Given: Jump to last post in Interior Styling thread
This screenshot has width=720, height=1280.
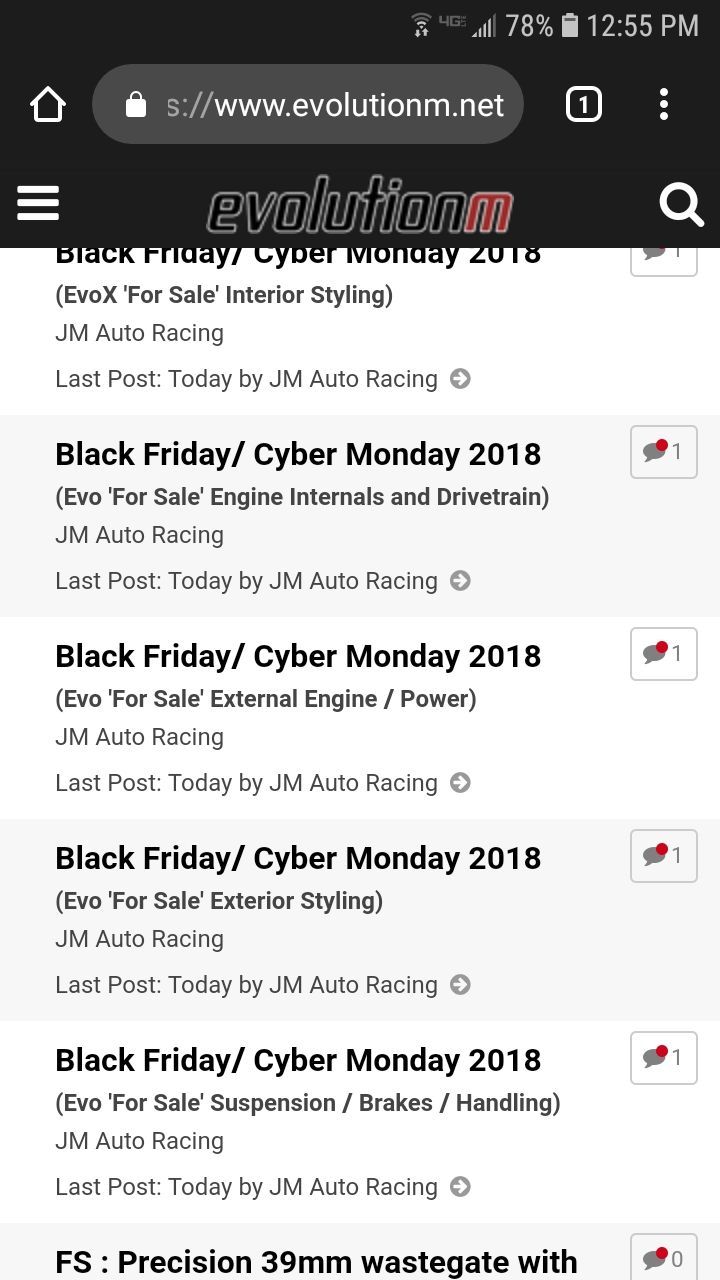Looking at the screenshot, I should pyautogui.click(x=460, y=379).
